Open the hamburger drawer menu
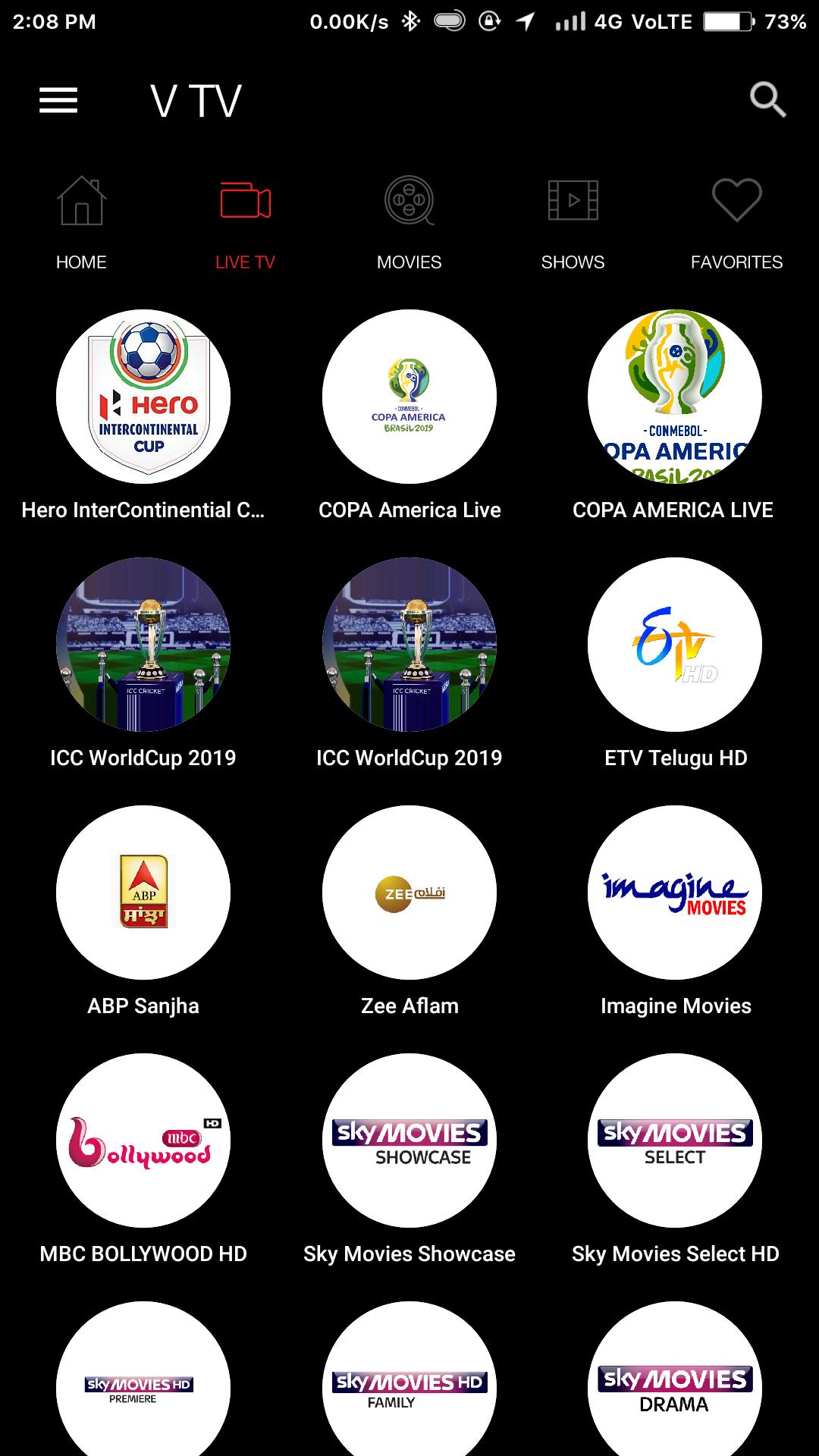Viewport: 819px width, 1456px height. click(58, 100)
